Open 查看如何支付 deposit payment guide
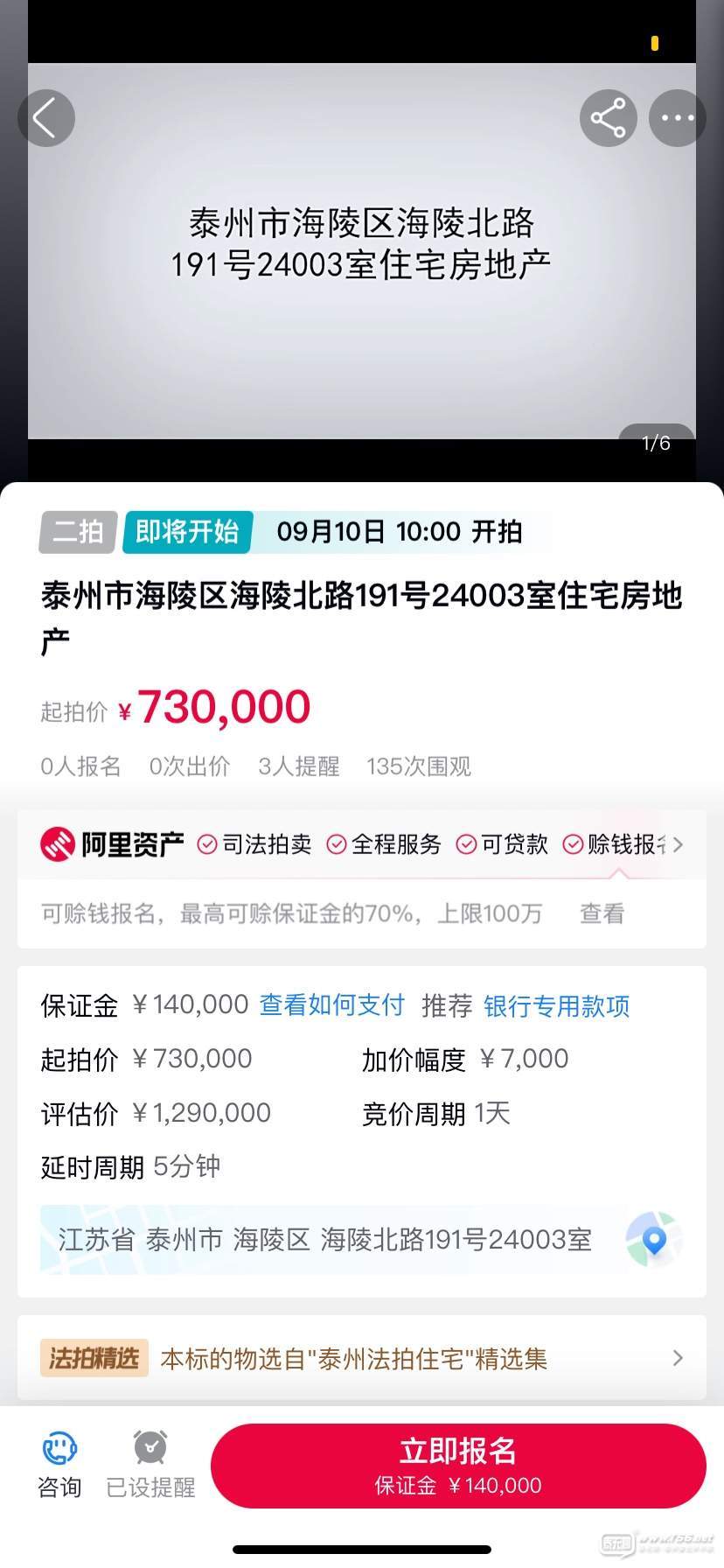Viewport: 724px width, 1568px height. pyautogui.click(x=331, y=1005)
